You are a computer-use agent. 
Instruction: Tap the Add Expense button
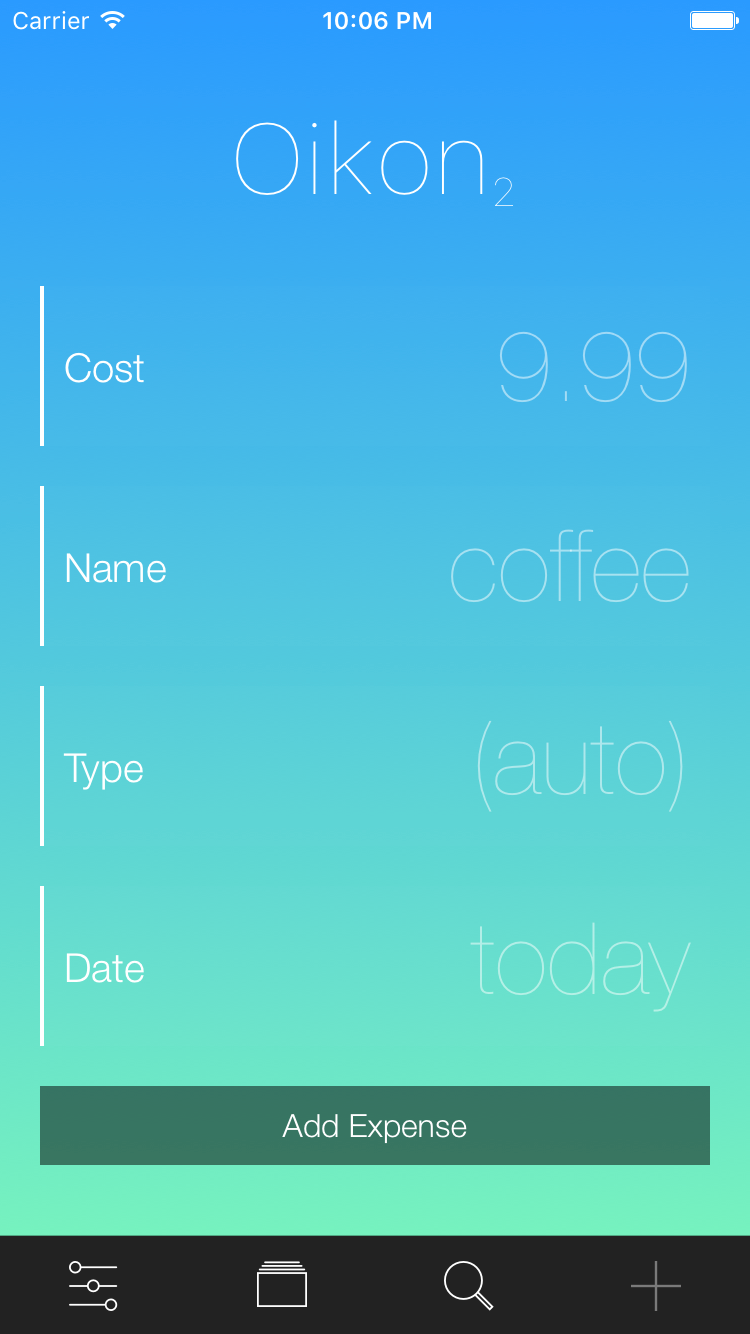(375, 1126)
